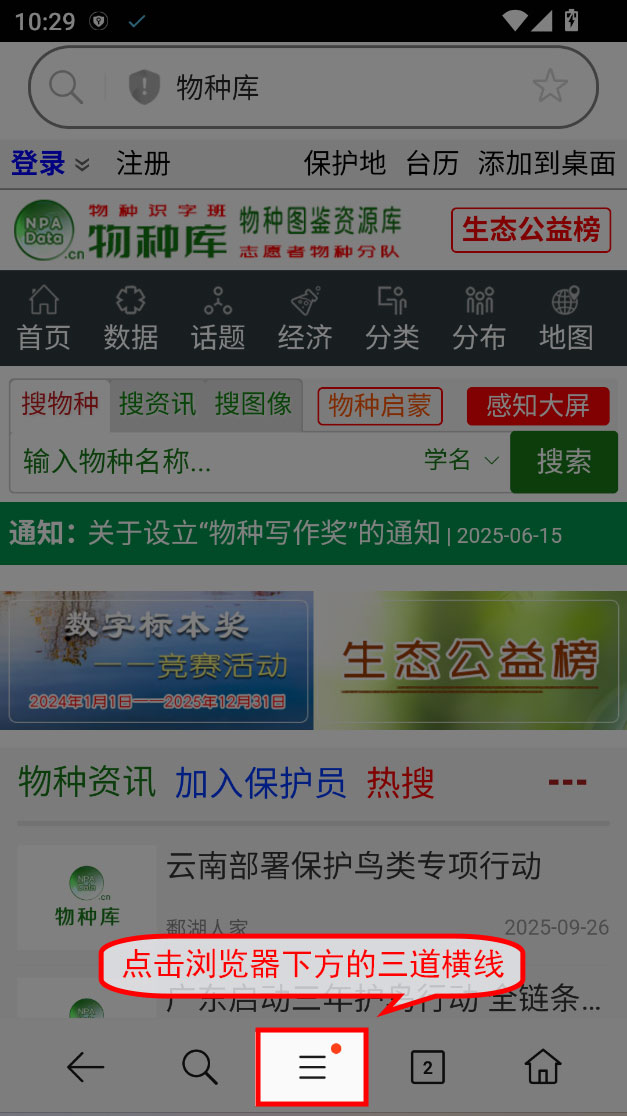This screenshot has width=627, height=1116.
Task: Bookmark this page with the star icon
Action: click(550, 87)
